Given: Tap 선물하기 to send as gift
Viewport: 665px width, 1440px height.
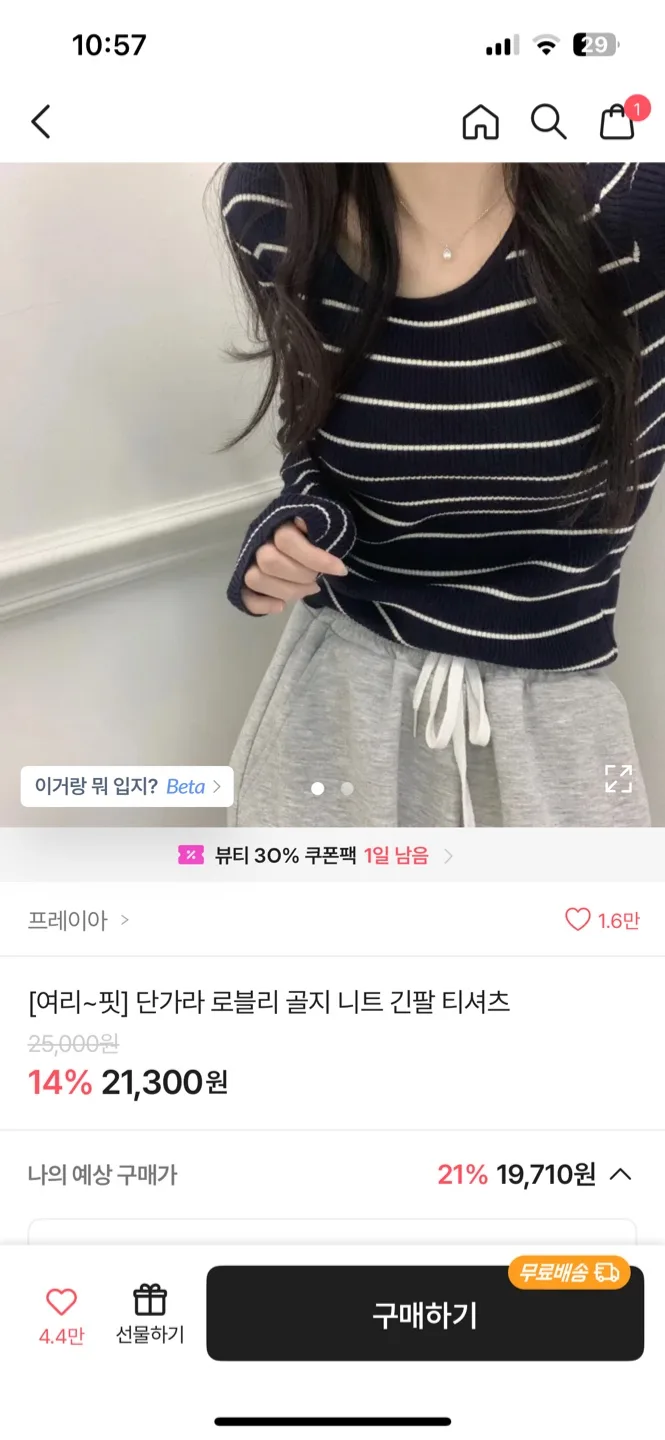Looking at the screenshot, I should 150,1312.
